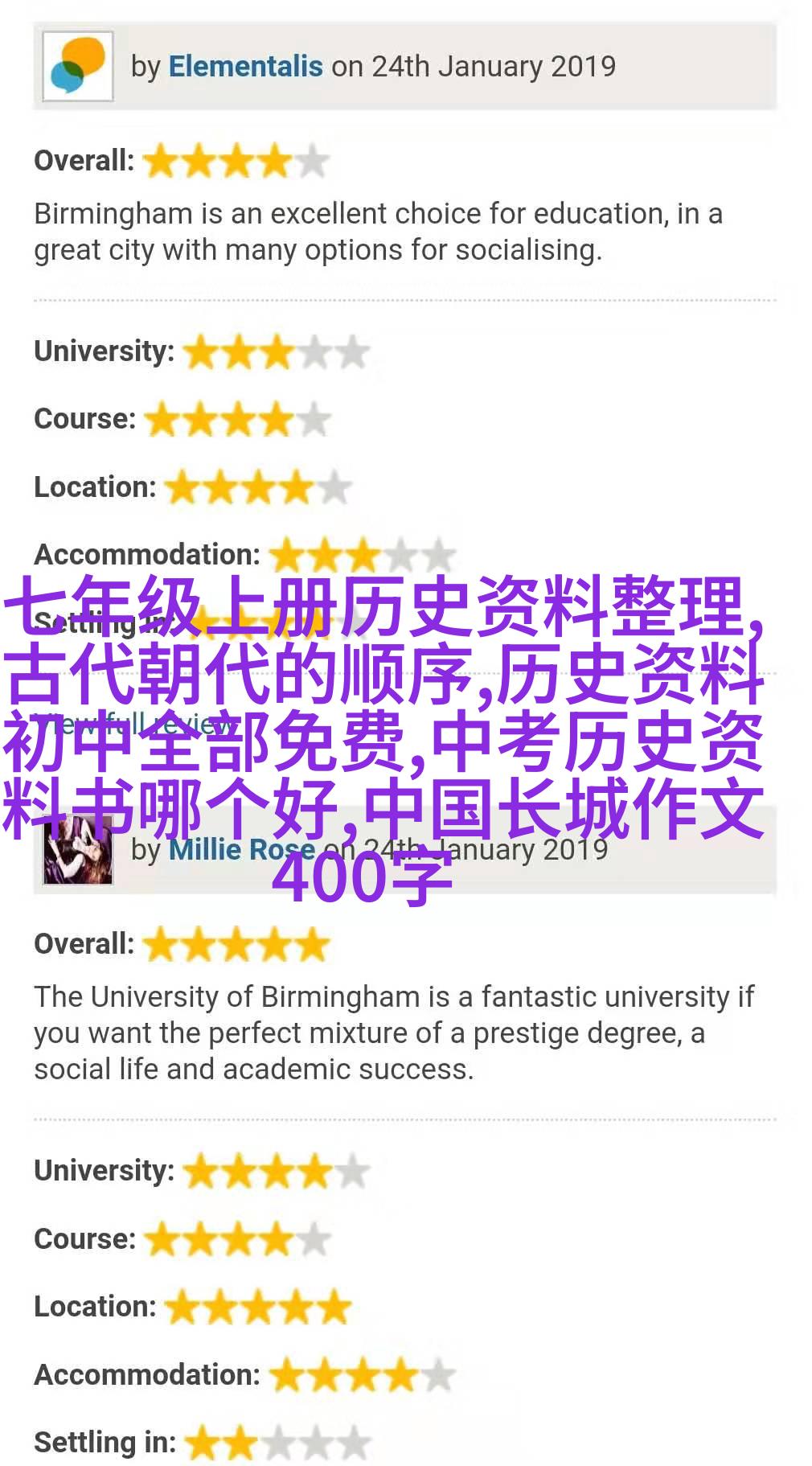View full review by Elementalis
This screenshot has height=1466, width=812.
pos(133,725)
